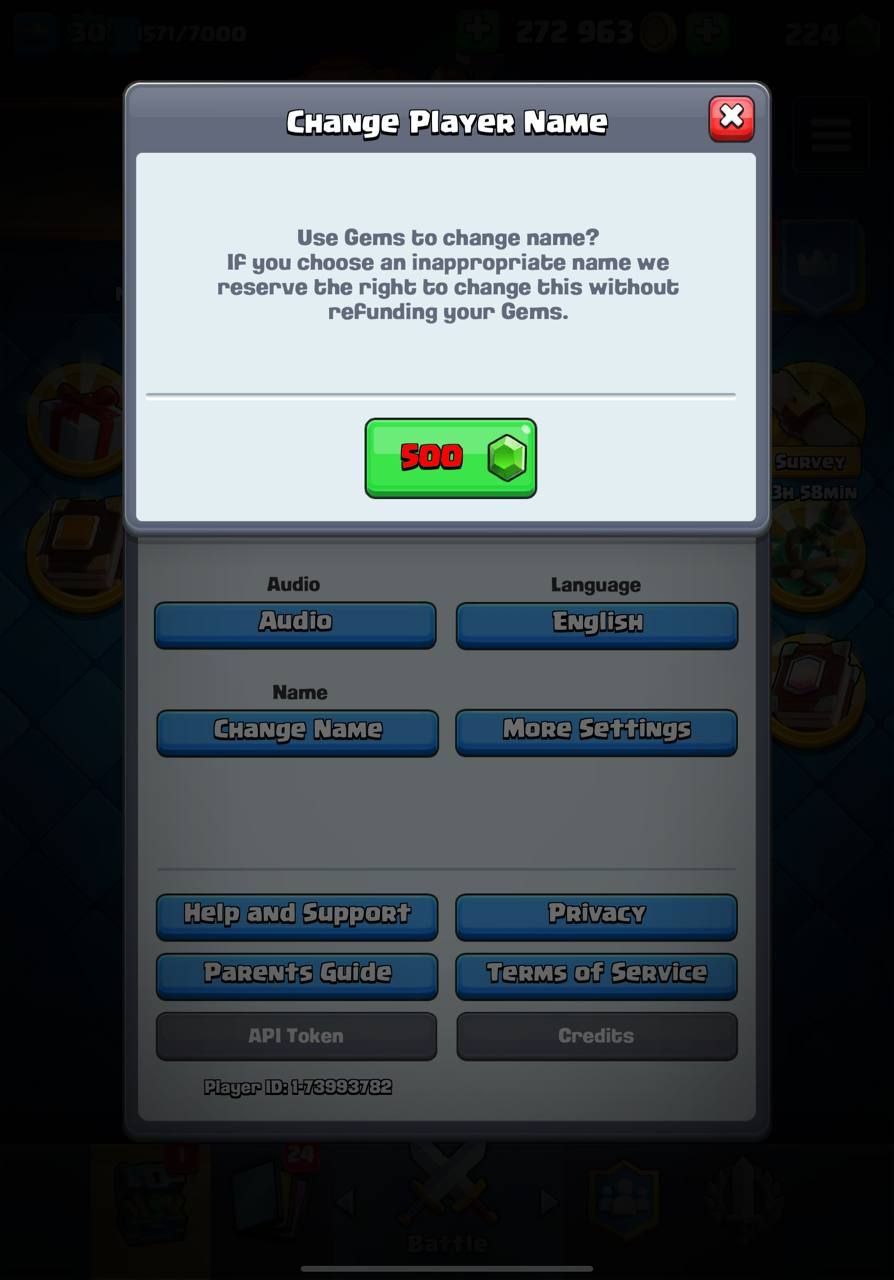Open More Settings
The width and height of the screenshot is (894, 1280).
[x=596, y=732]
